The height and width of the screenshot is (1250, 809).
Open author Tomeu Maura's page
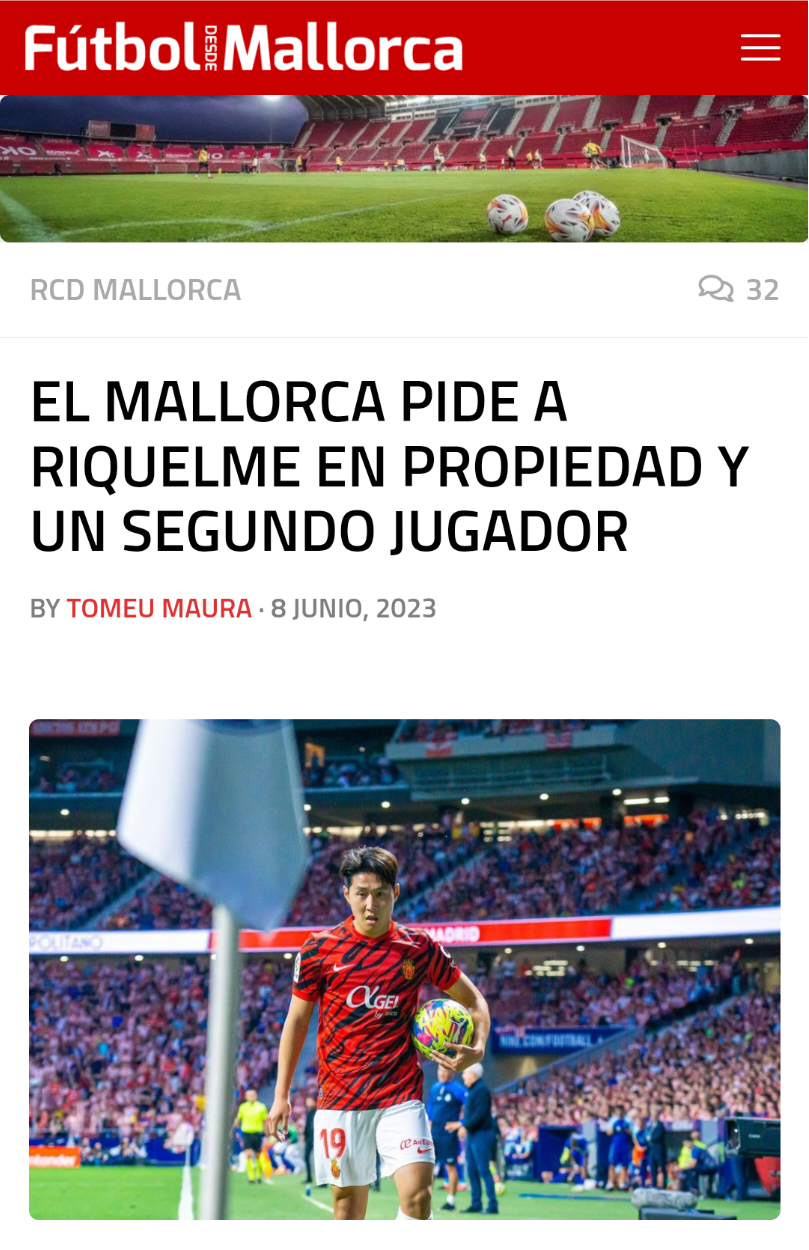click(x=159, y=608)
